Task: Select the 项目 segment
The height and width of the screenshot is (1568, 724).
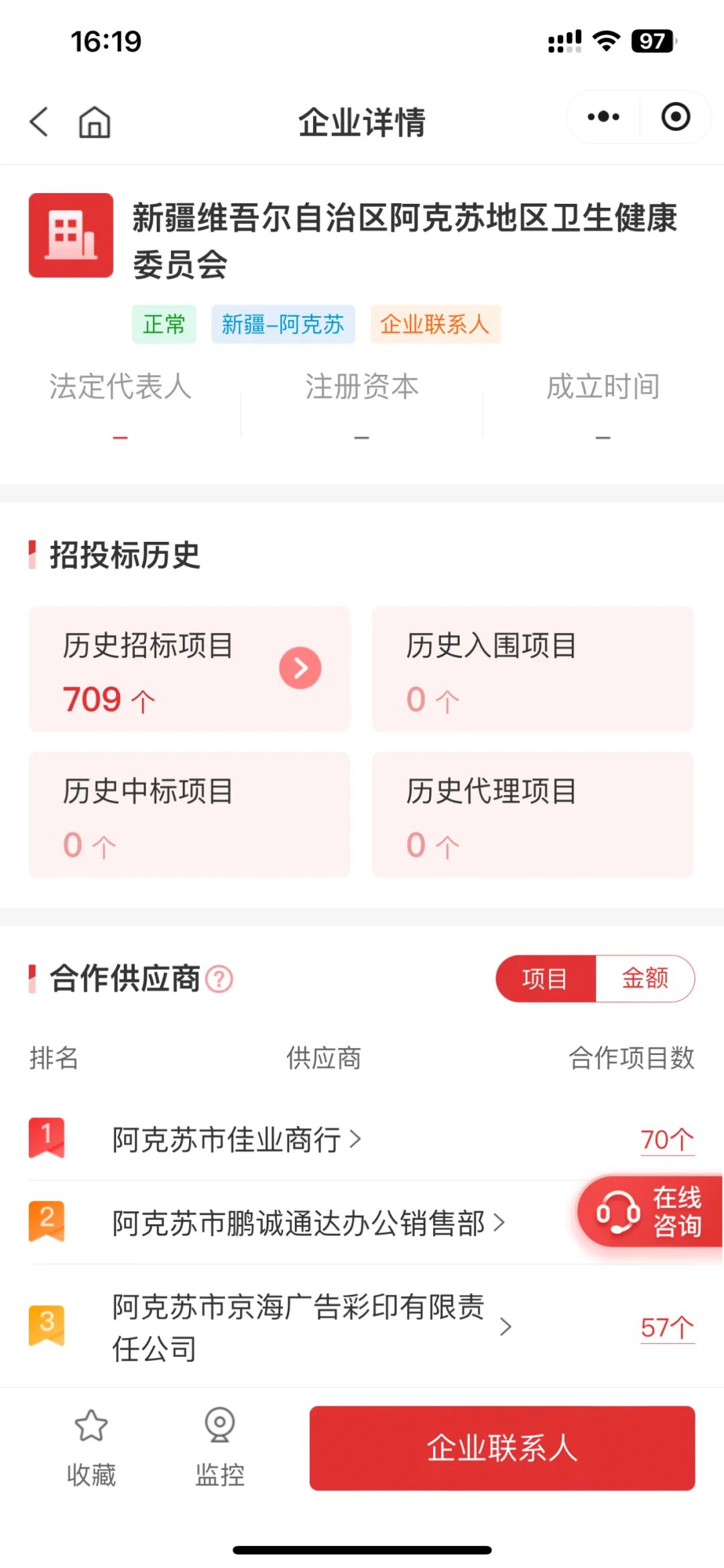Action: (x=546, y=978)
